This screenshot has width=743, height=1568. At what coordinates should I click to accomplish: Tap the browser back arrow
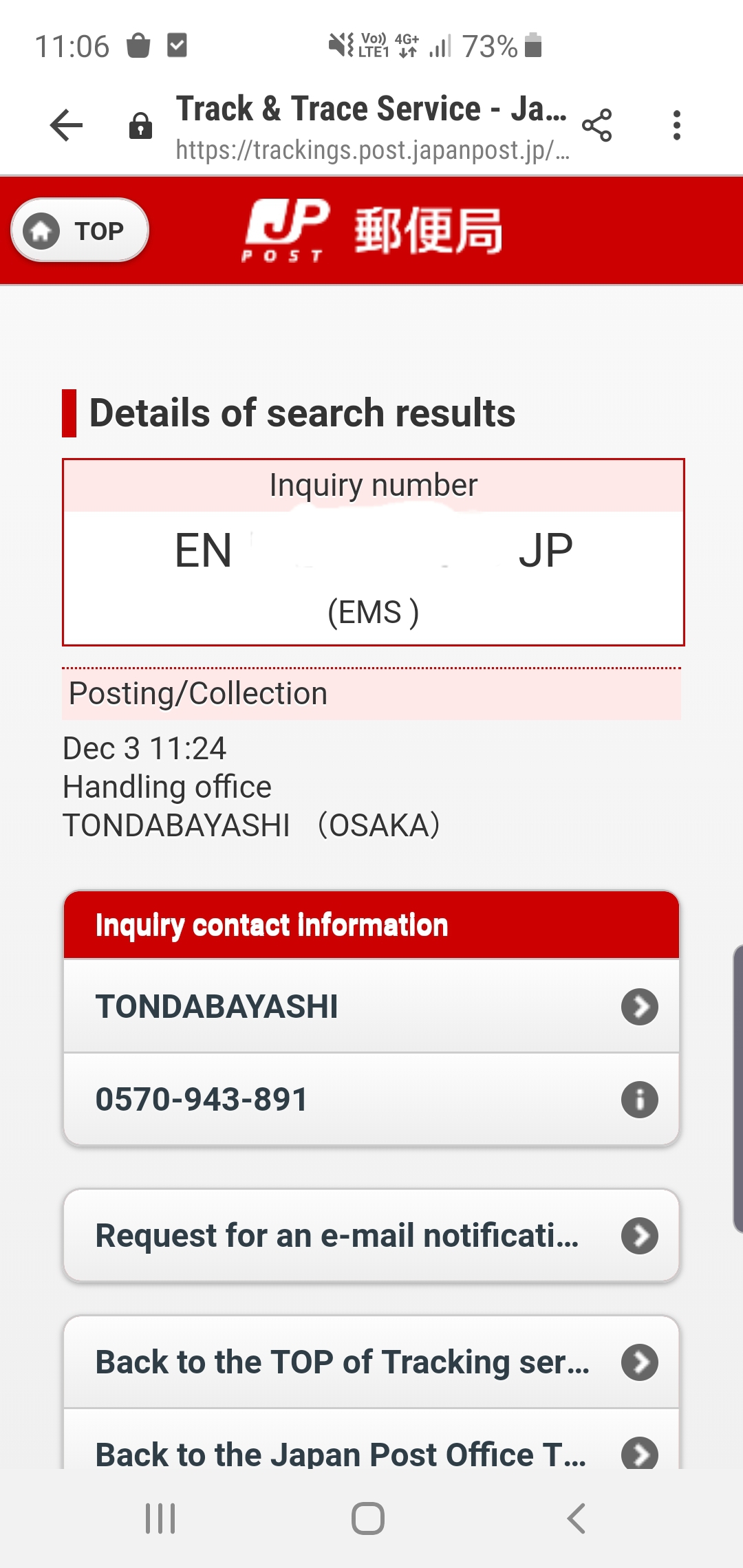pos(67,126)
